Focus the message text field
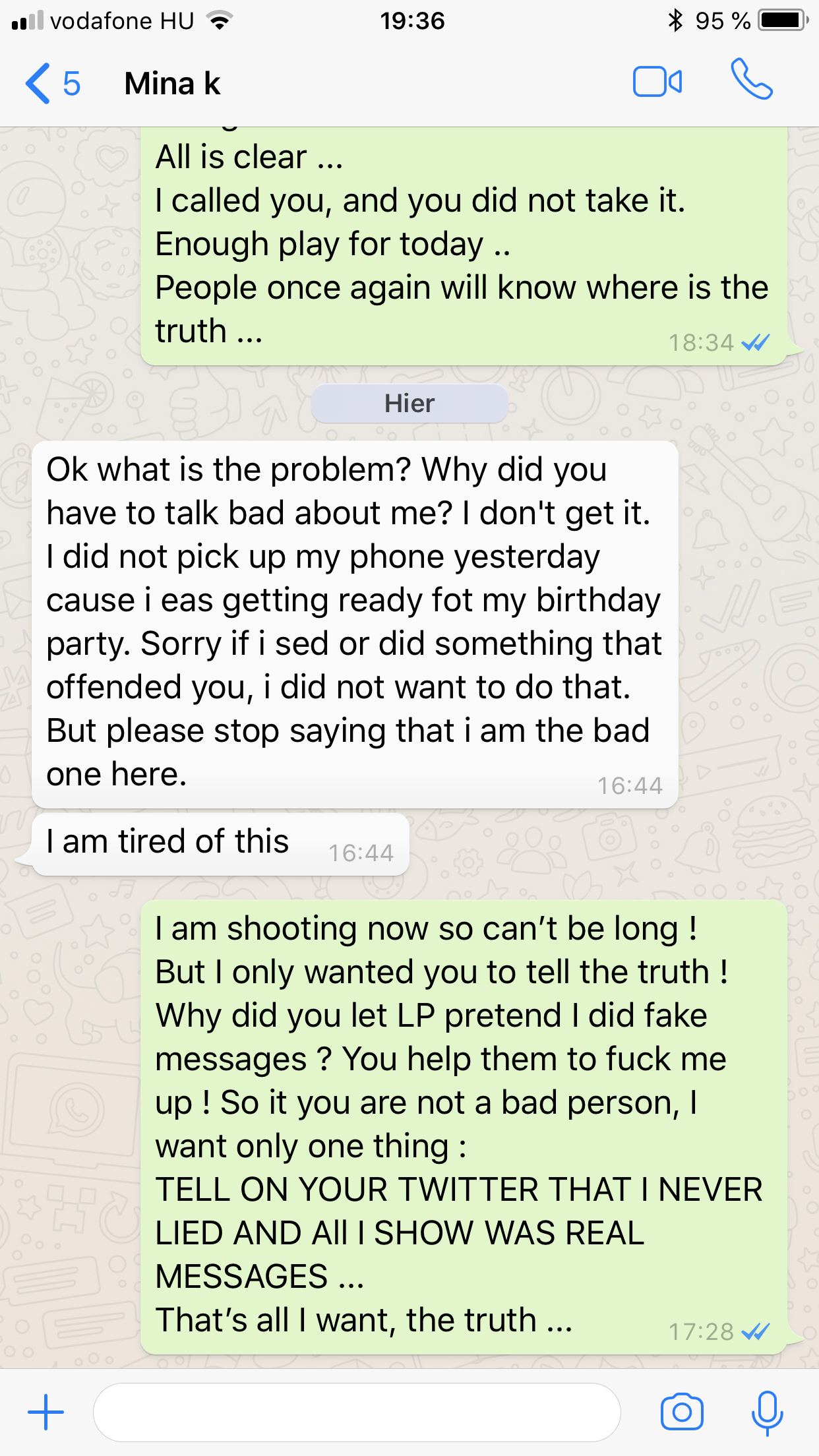This screenshot has height=1456, width=819. [x=356, y=1412]
